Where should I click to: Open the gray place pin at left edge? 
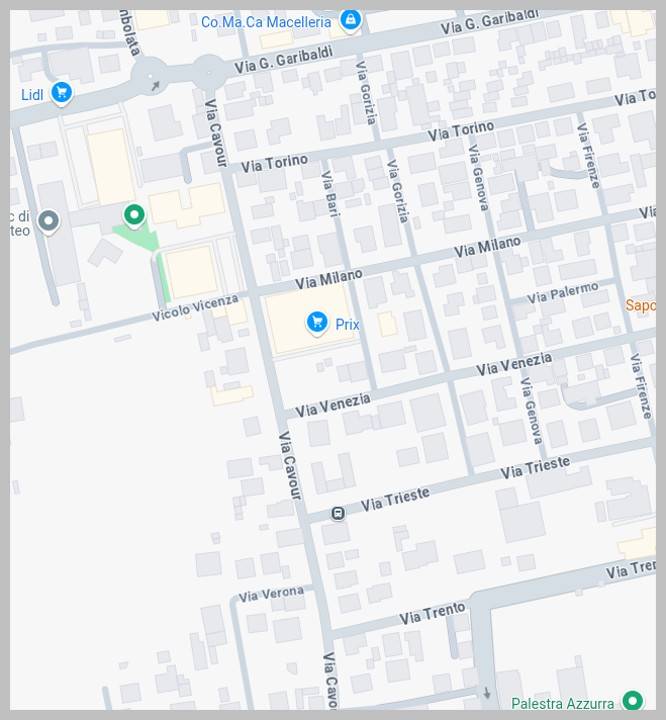click(48, 220)
